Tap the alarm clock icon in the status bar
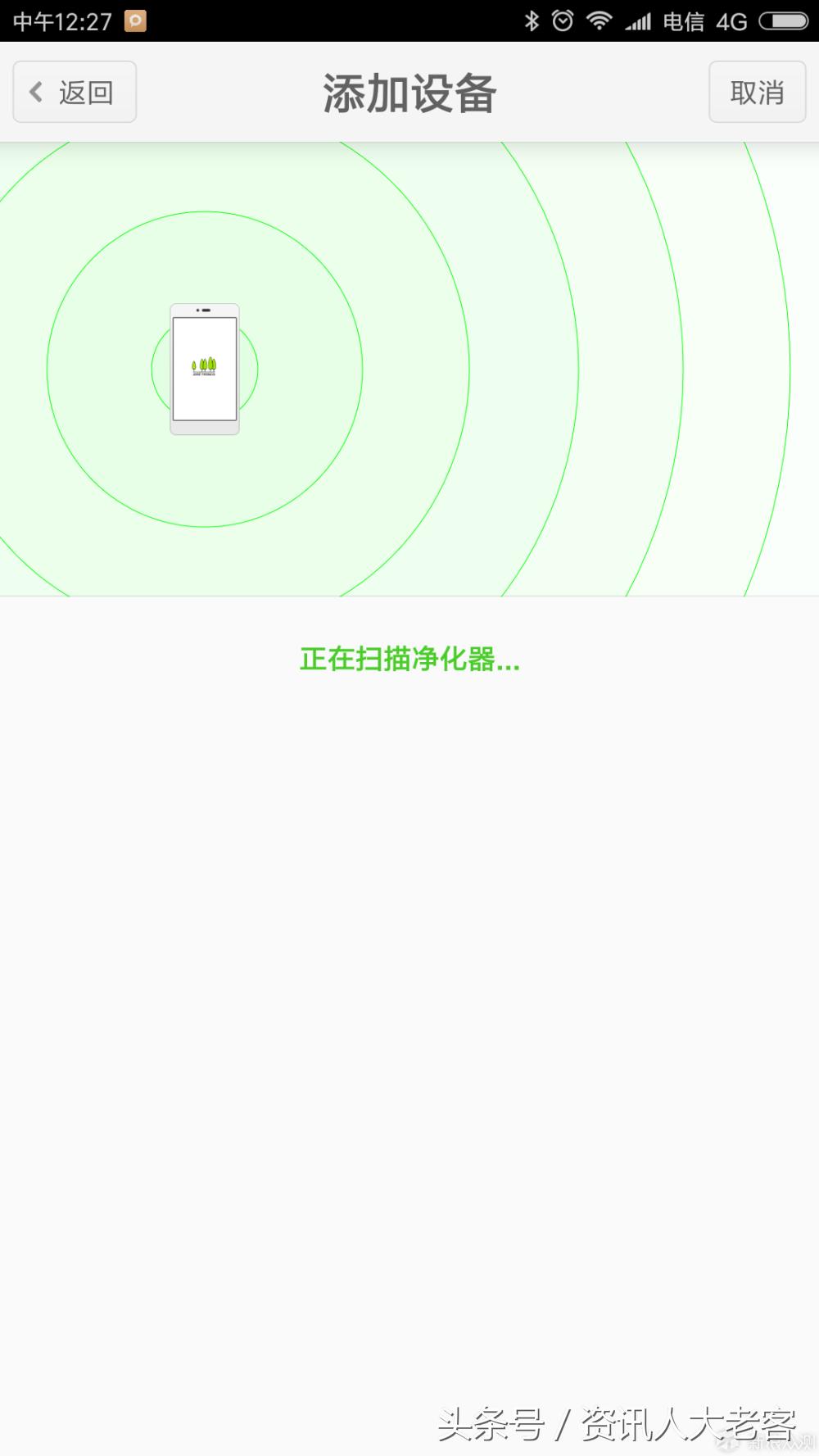This screenshot has height=1456, width=819. (563, 20)
